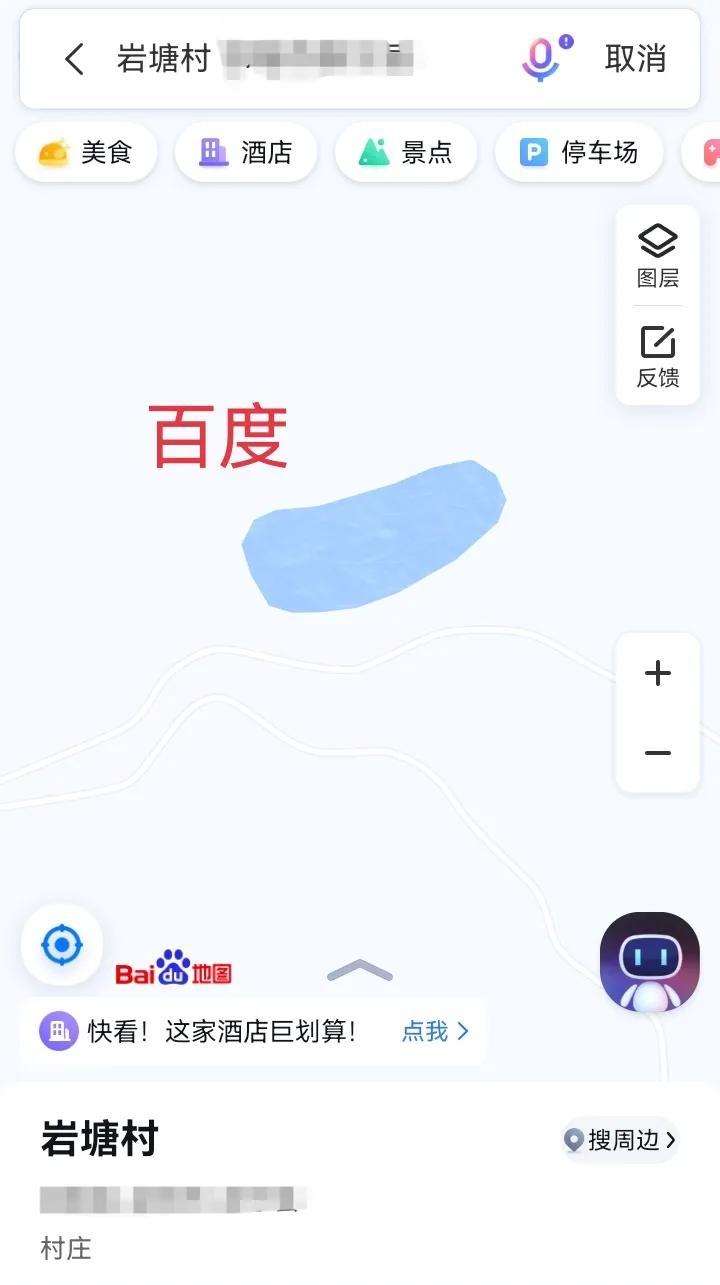Select the 酒店 category chip
Viewport: 720px width, 1285px height.
click(246, 153)
